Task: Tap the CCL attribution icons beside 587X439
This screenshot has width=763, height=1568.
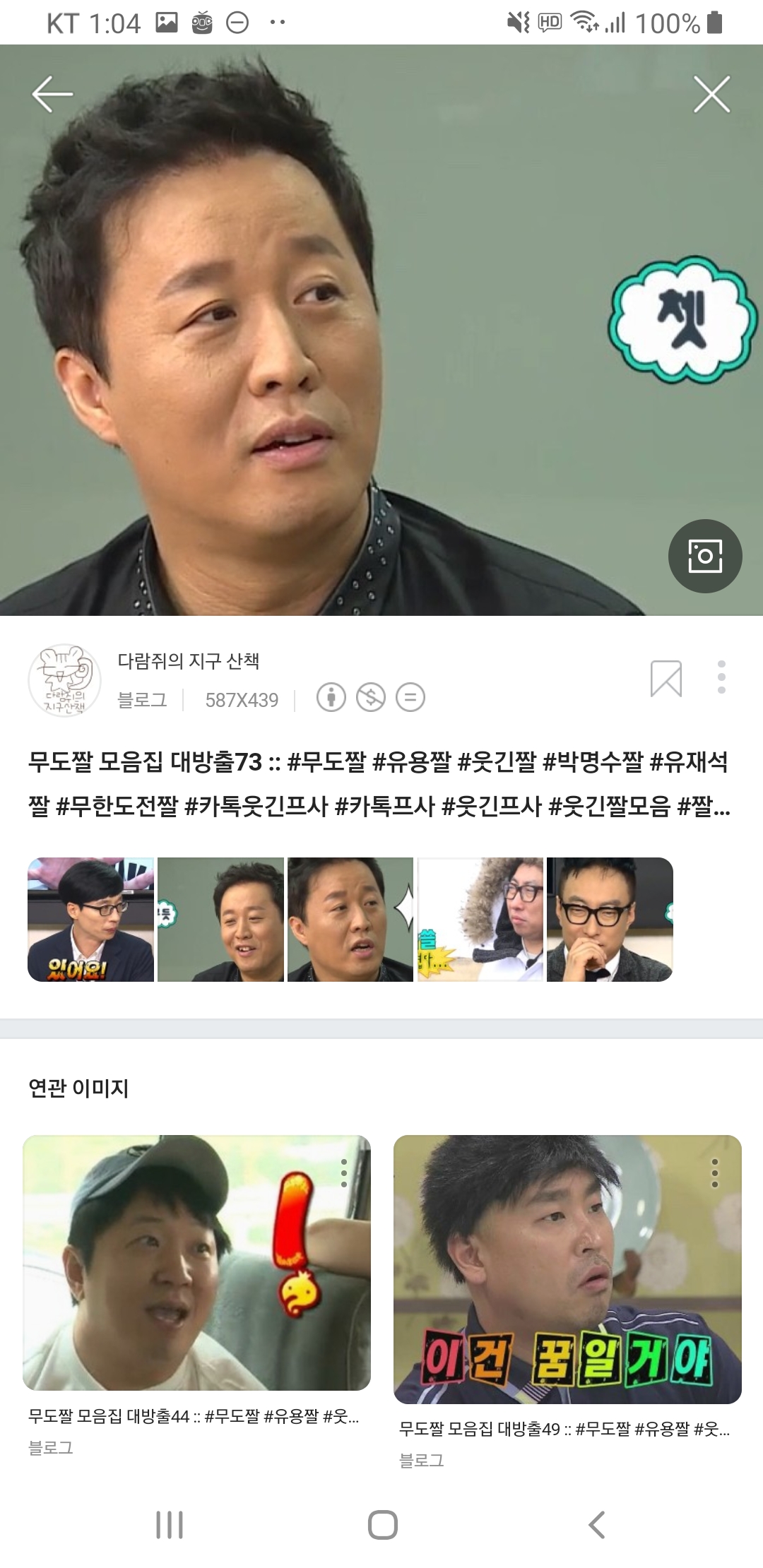Action: coord(370,698)
